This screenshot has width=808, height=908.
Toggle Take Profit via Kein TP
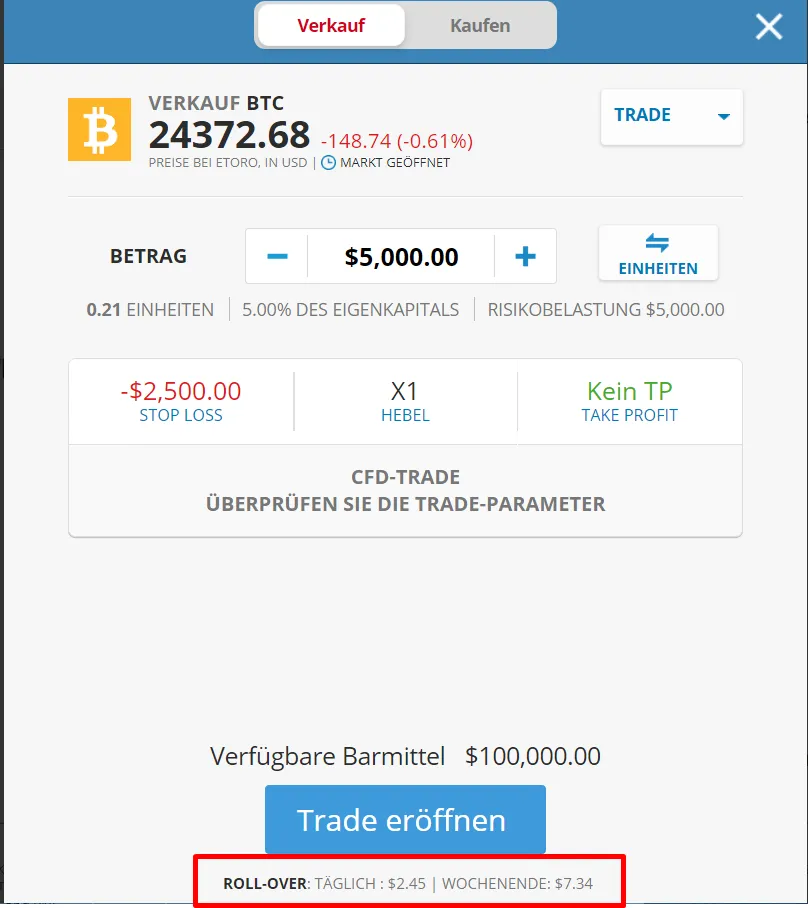(629, 400)
